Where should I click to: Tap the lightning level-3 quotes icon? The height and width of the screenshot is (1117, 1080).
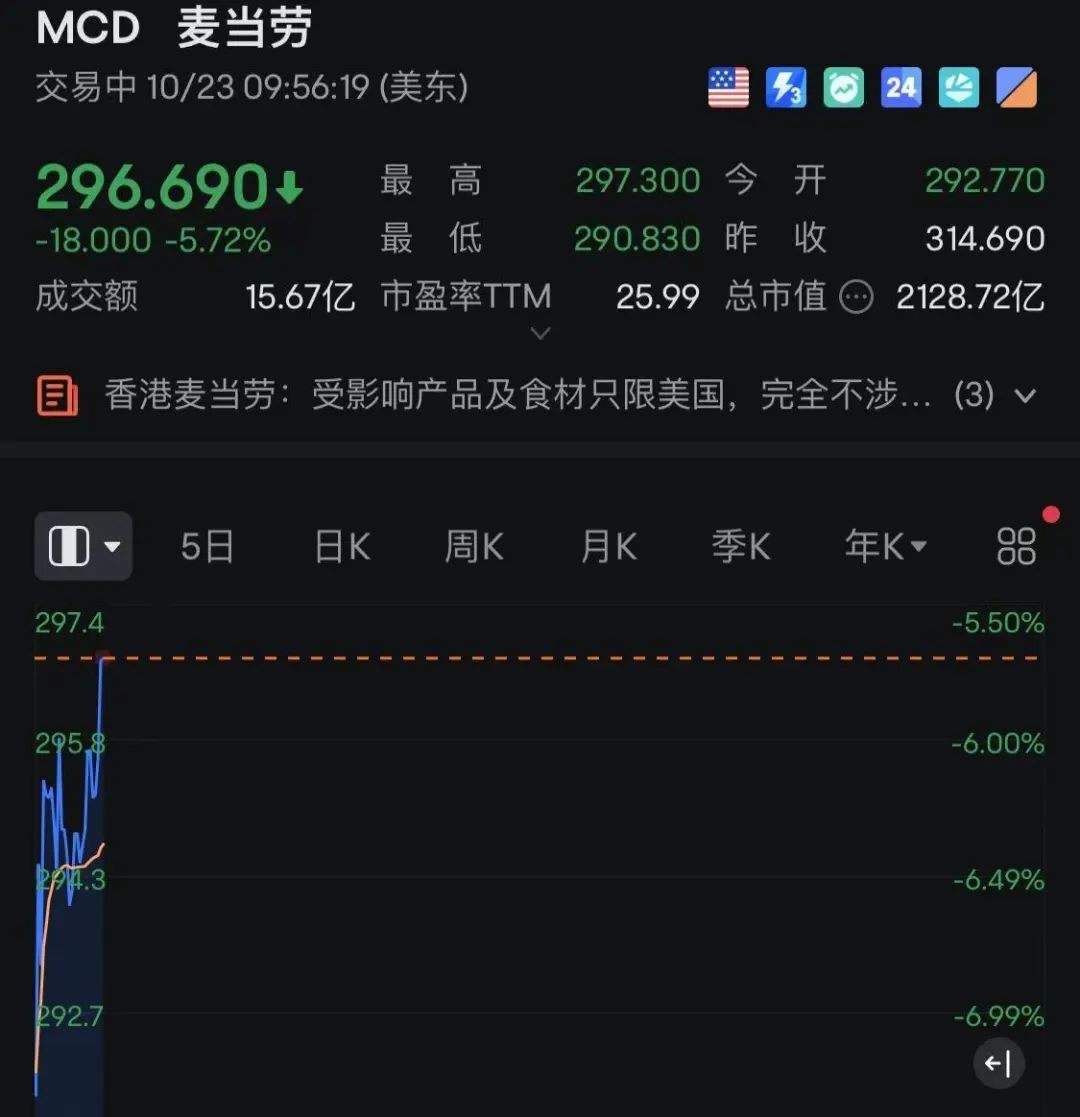tap(786, 88)
